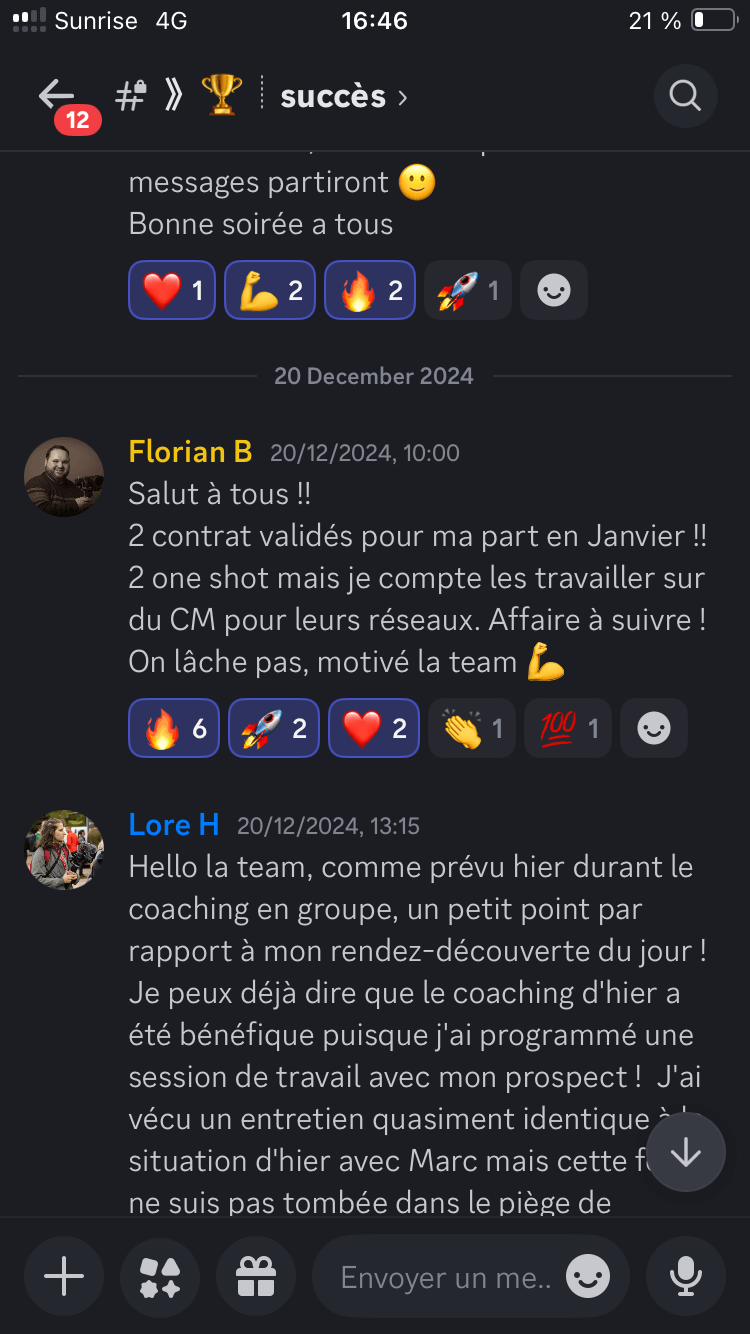Toggle the 100 reaction on Florian B's message
The height and width of the screenshot is (1334, 750).
pos(567,728)
